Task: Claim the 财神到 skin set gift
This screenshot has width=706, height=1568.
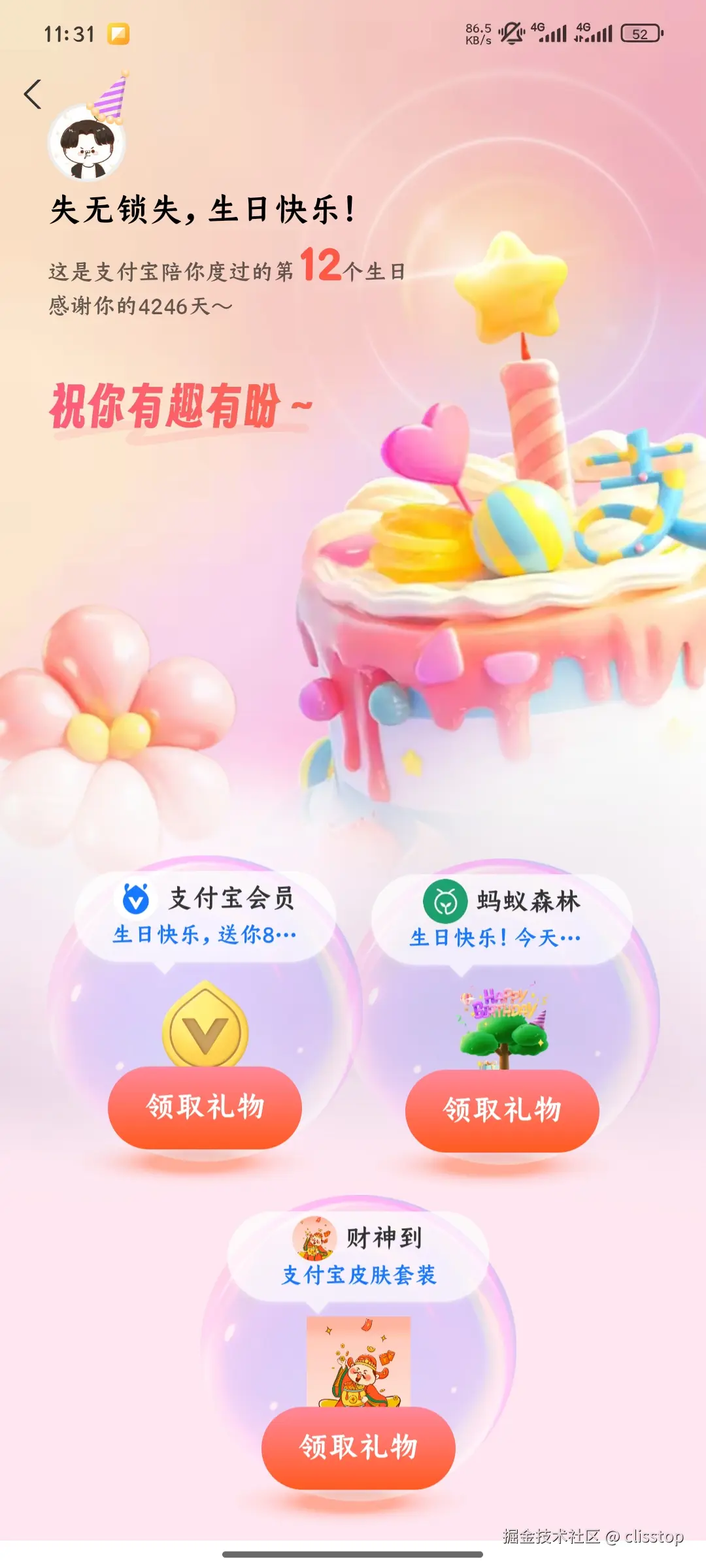Action: coord(358,1447)
